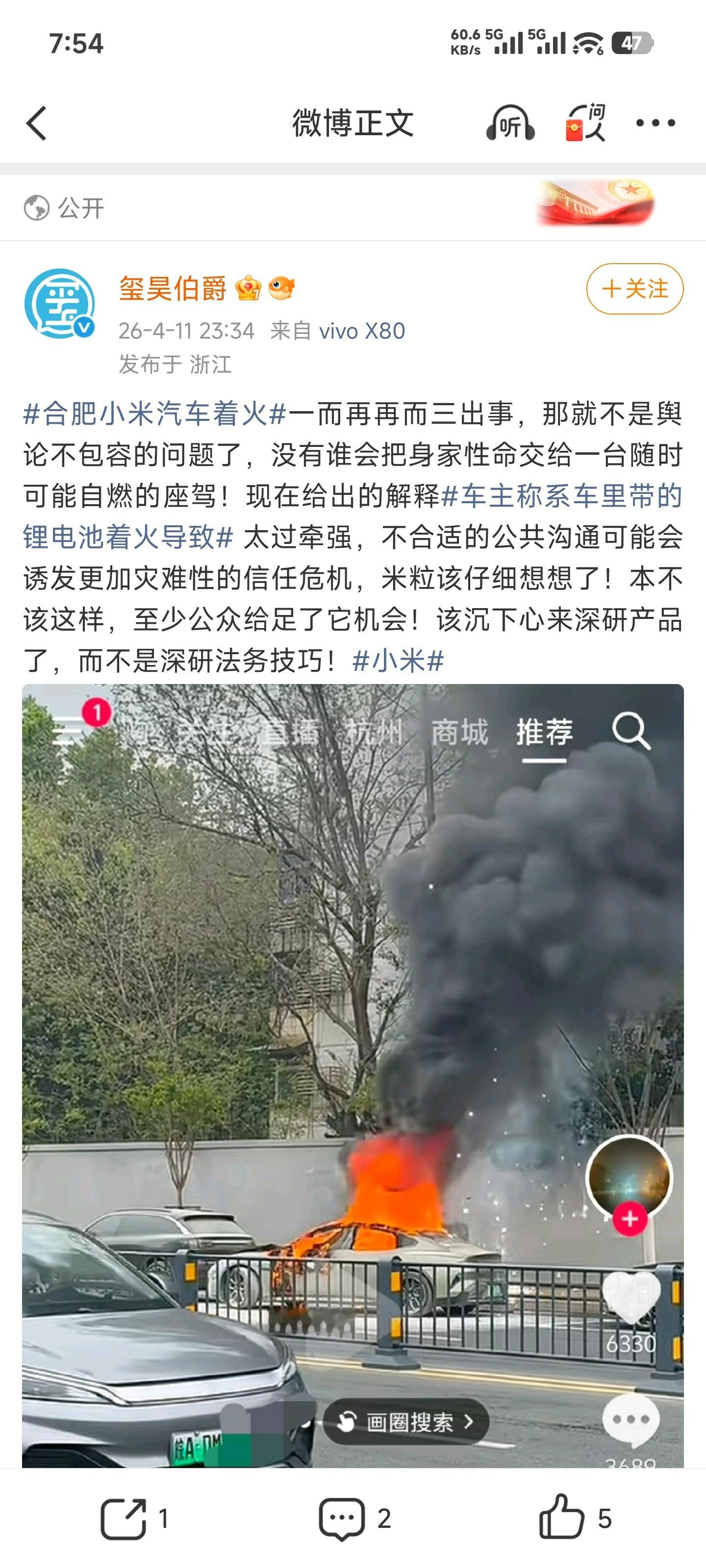Tap the headphone listen icon to hear the post
Viewport: 706px width, 1568px height.
click(x=509, y=122)
